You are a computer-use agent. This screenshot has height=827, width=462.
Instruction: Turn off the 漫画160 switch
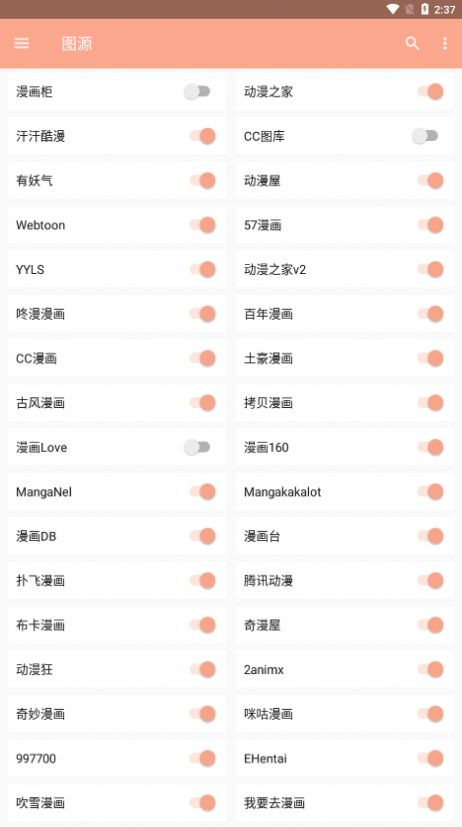pos(430,447)
